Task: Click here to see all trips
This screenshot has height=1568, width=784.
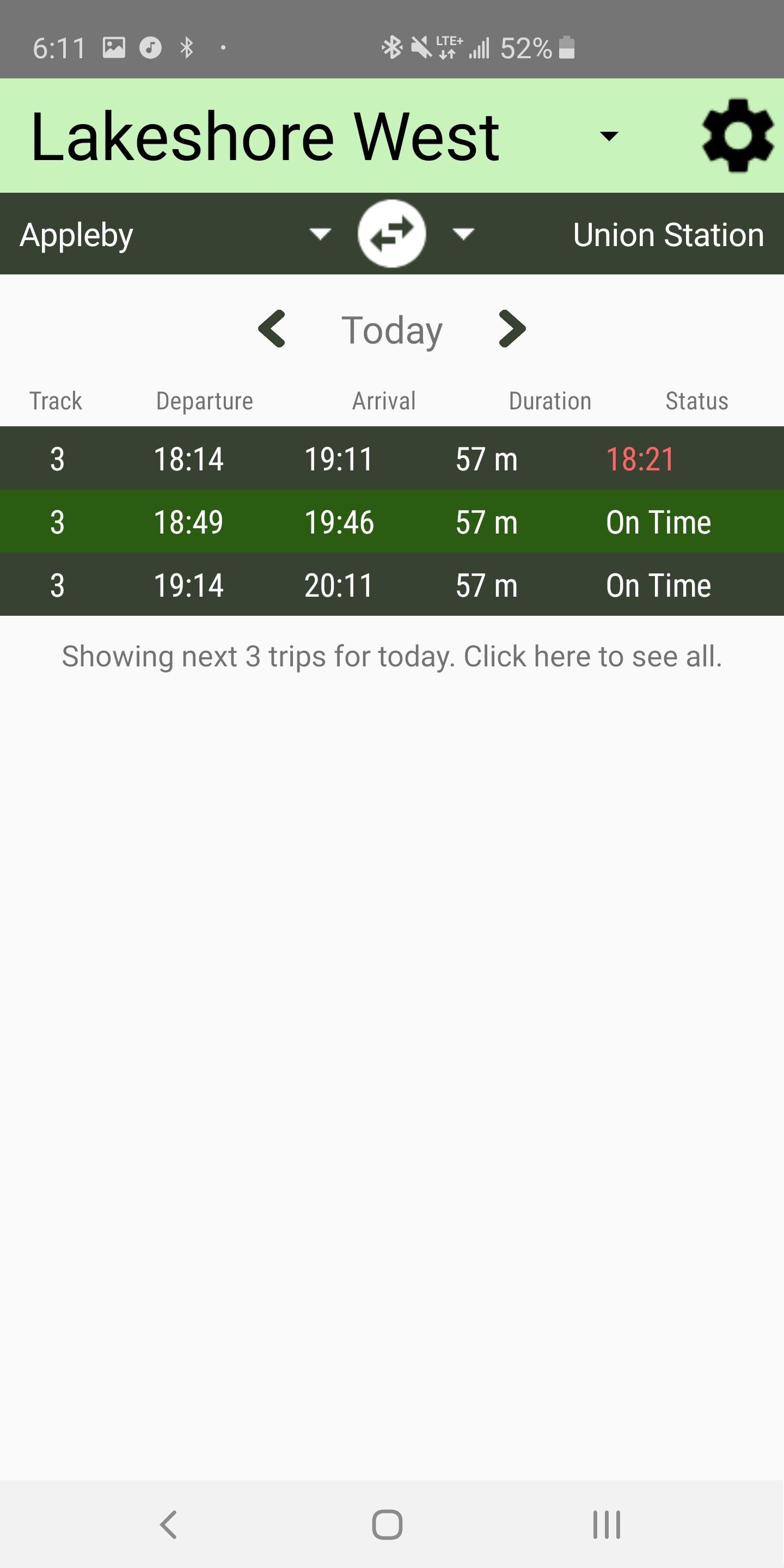Action: click(392, 656)
